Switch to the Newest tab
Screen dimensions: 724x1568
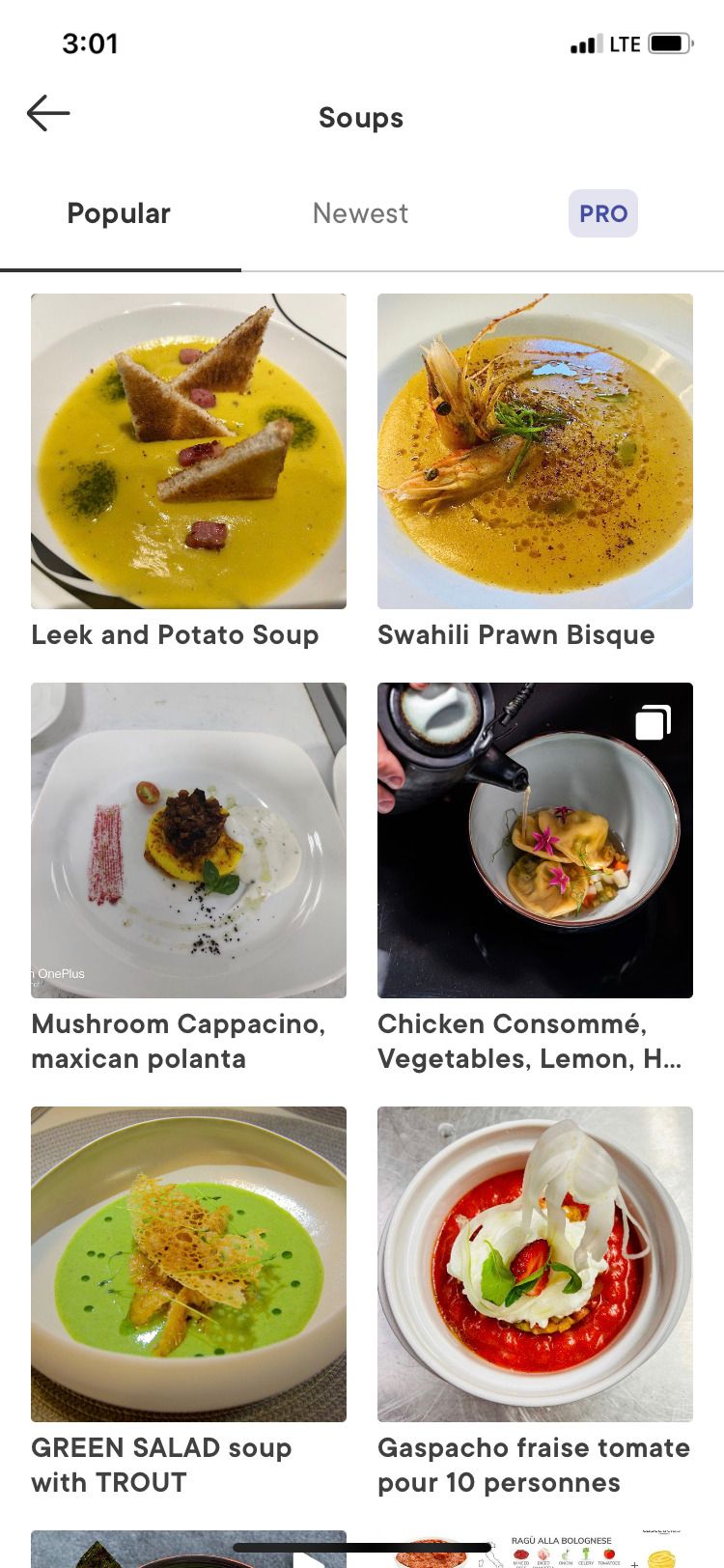click(x=360, y=213)
